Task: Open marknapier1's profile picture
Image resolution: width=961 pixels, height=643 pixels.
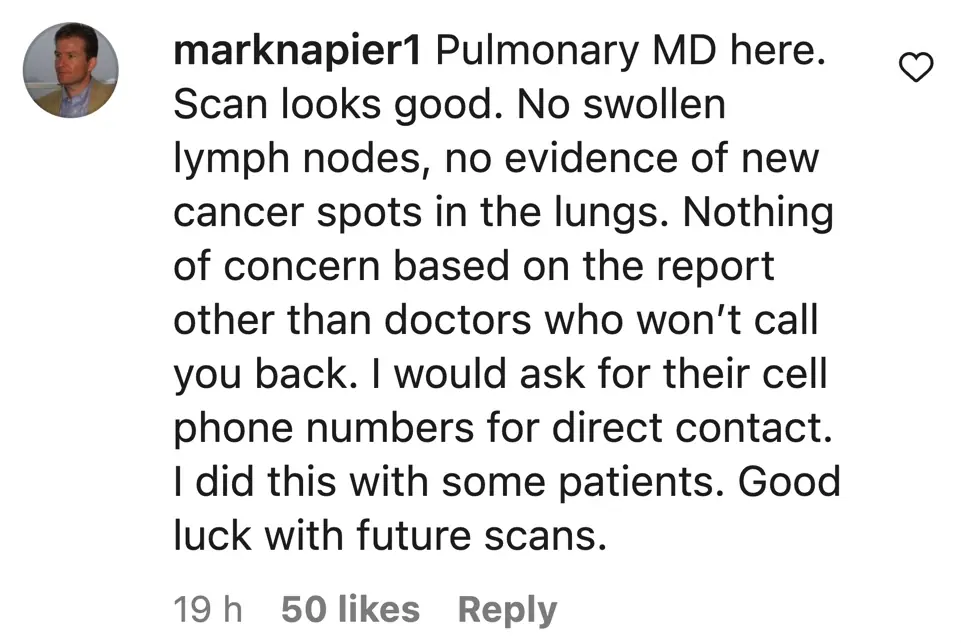Action: [71, 69]
